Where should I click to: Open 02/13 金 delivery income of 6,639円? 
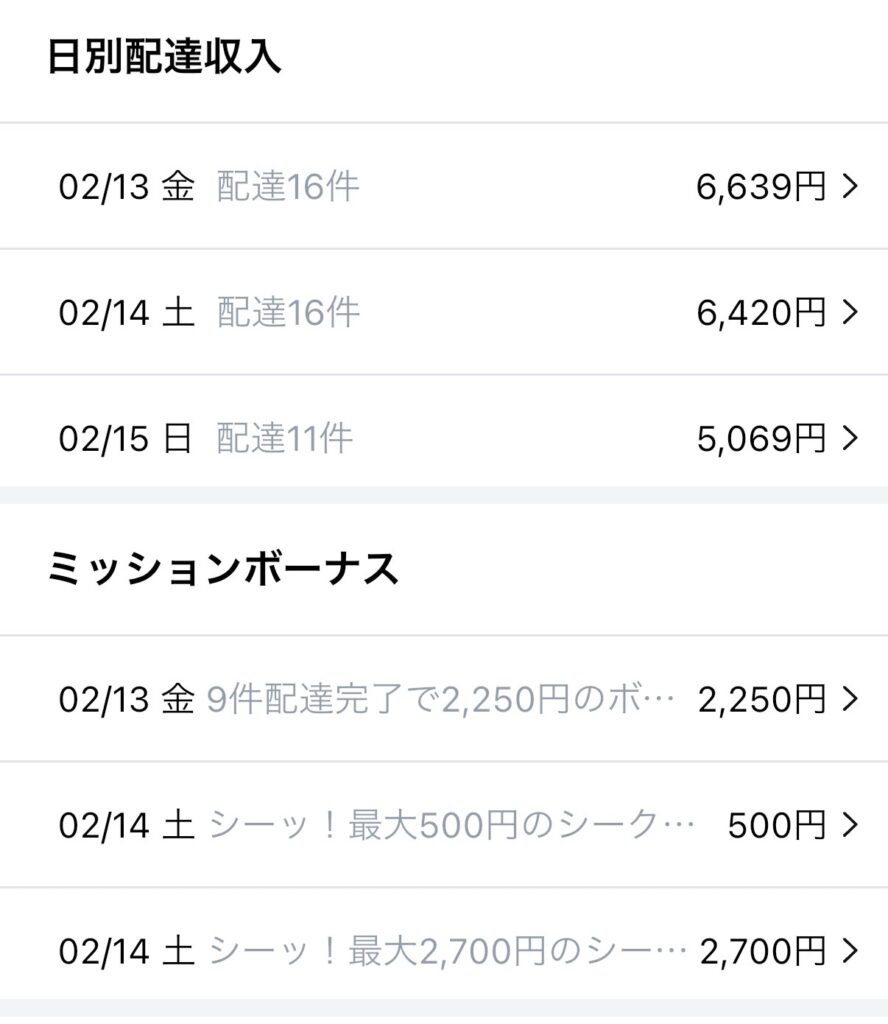(444, 187)
